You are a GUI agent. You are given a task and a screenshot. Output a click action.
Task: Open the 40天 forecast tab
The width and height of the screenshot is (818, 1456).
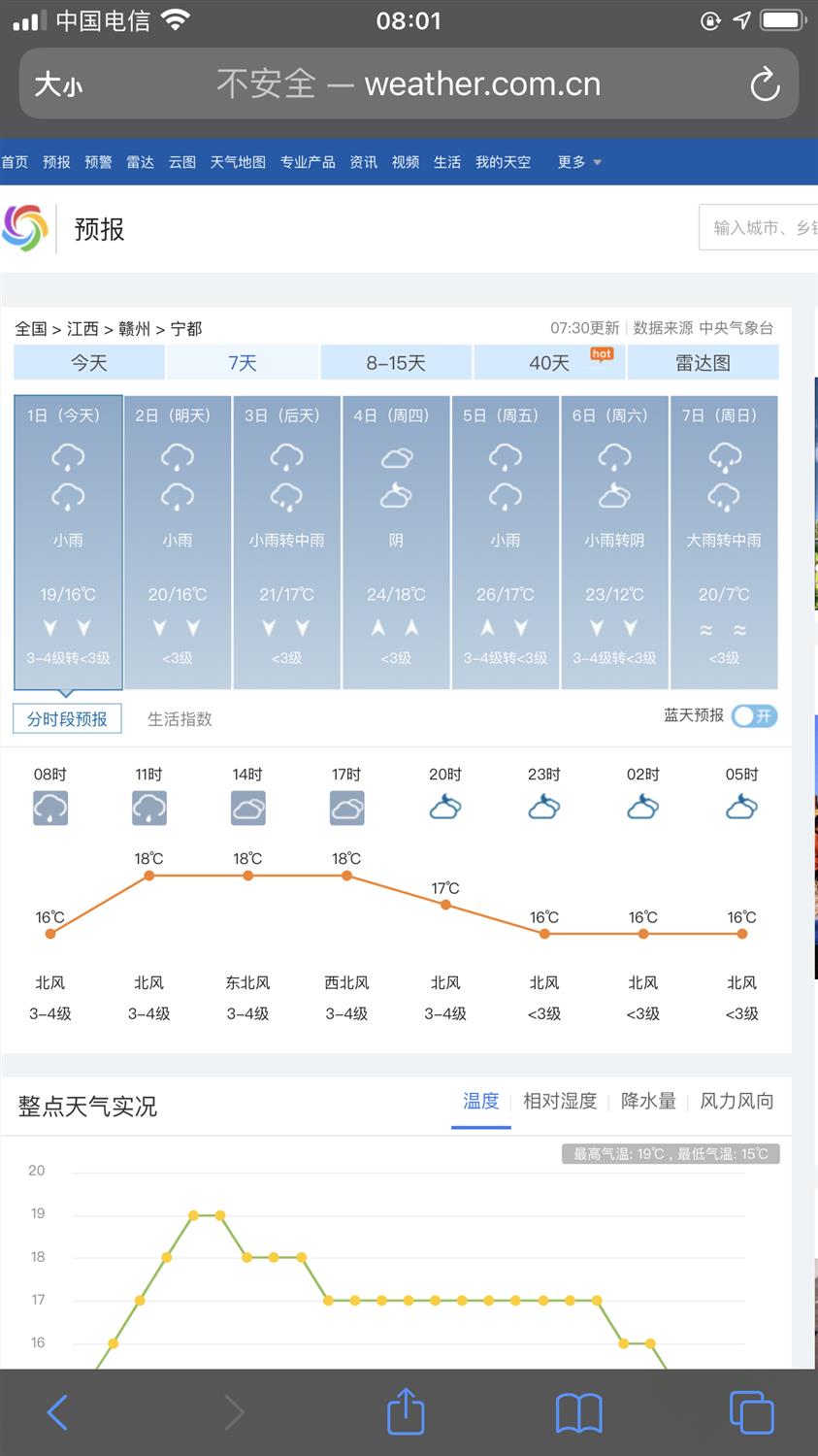[549, 362]
